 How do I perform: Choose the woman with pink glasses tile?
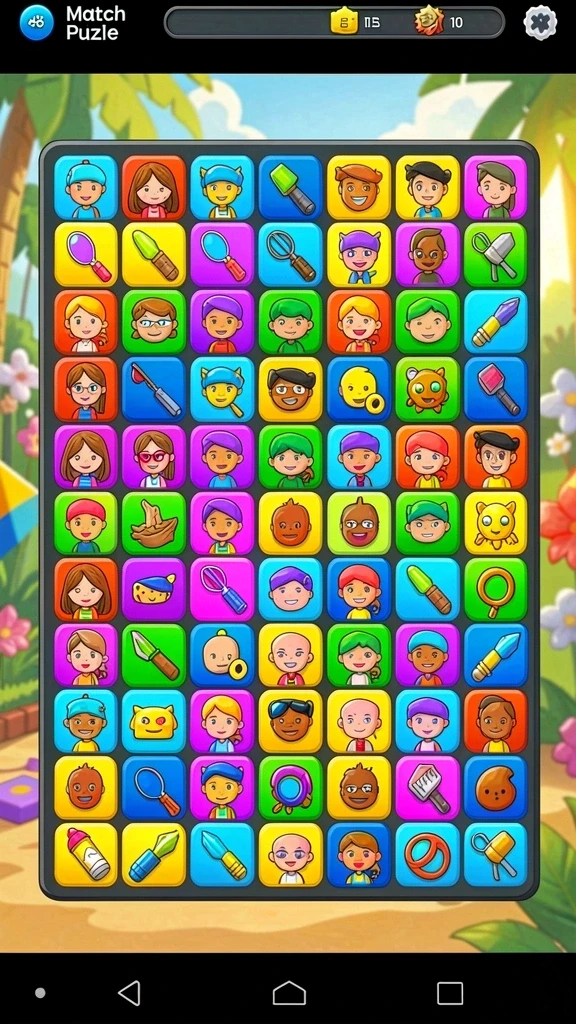(153, 456)
